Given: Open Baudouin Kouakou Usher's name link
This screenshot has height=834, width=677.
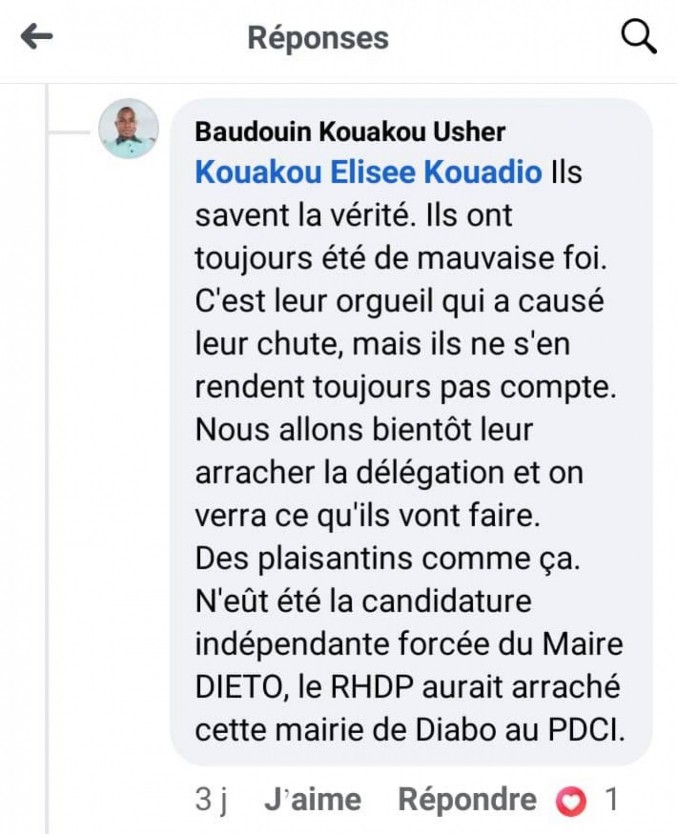Looking at the screenshot, I should [350, 131].
